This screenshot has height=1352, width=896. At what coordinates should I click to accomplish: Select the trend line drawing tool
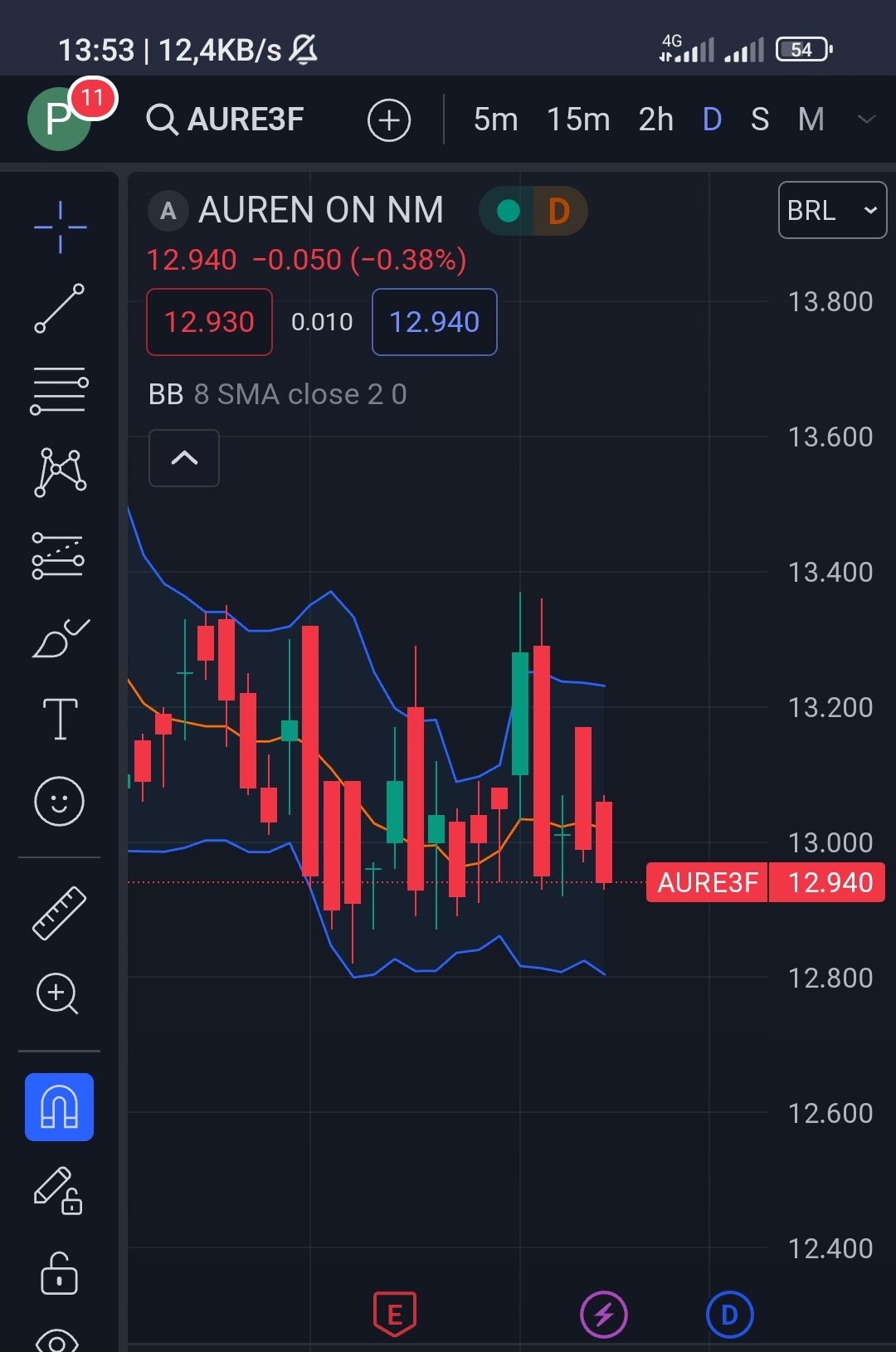59,308
